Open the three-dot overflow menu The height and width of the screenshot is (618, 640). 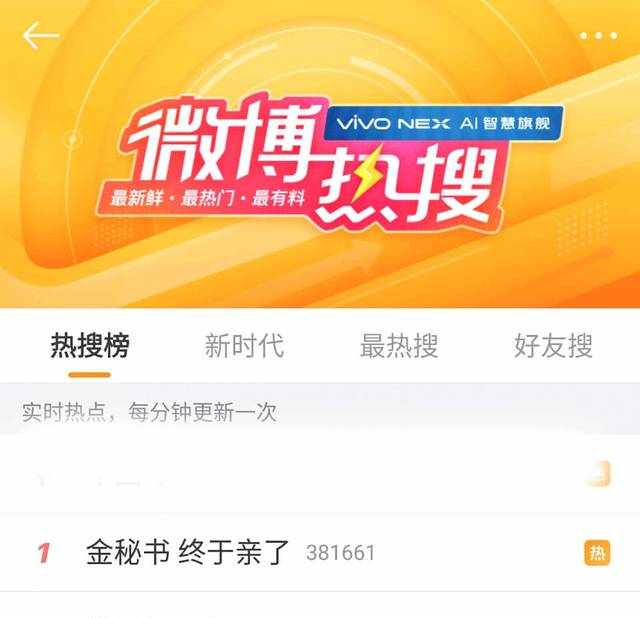click(x=598, y=36)
